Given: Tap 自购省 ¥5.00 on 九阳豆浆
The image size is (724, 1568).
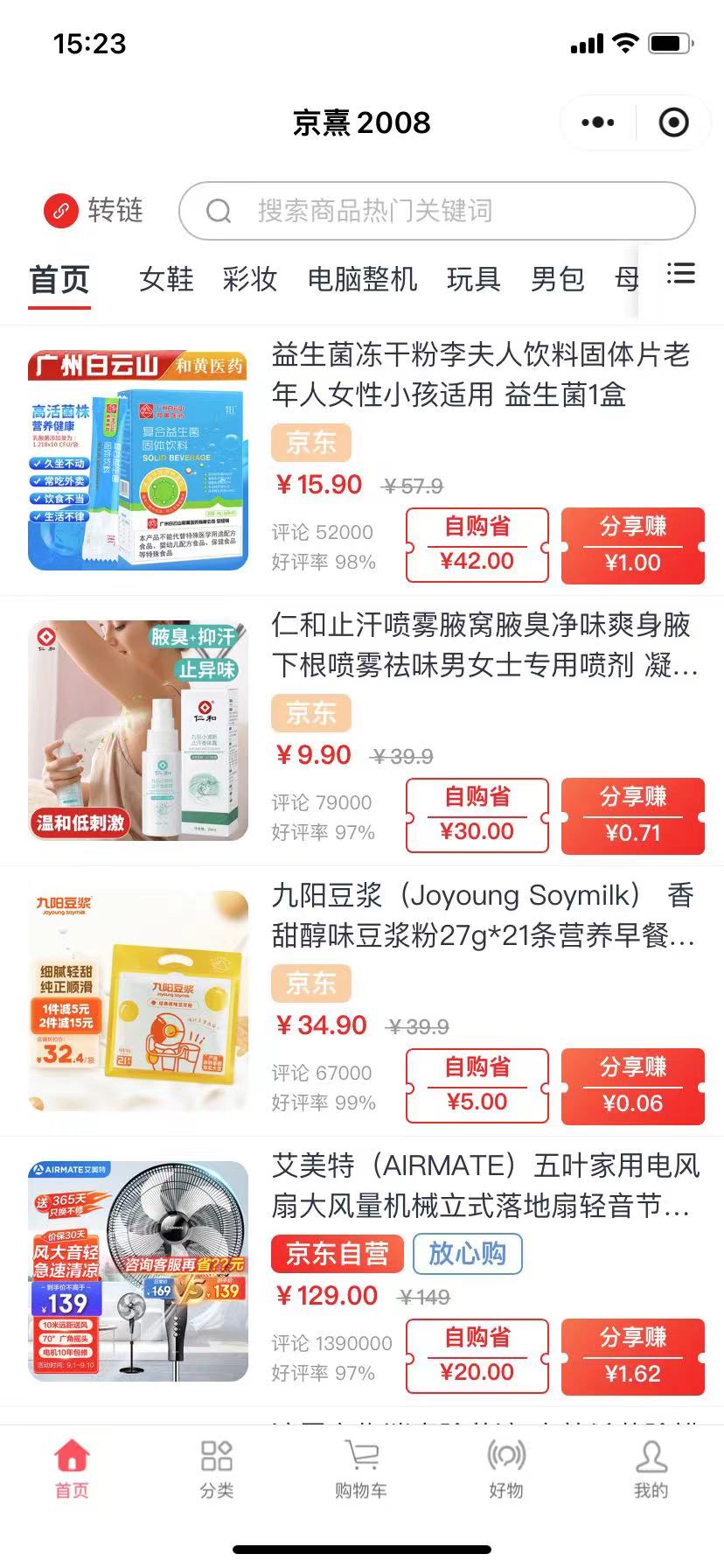Looking at the screenshot, I should coord(477,1086).
